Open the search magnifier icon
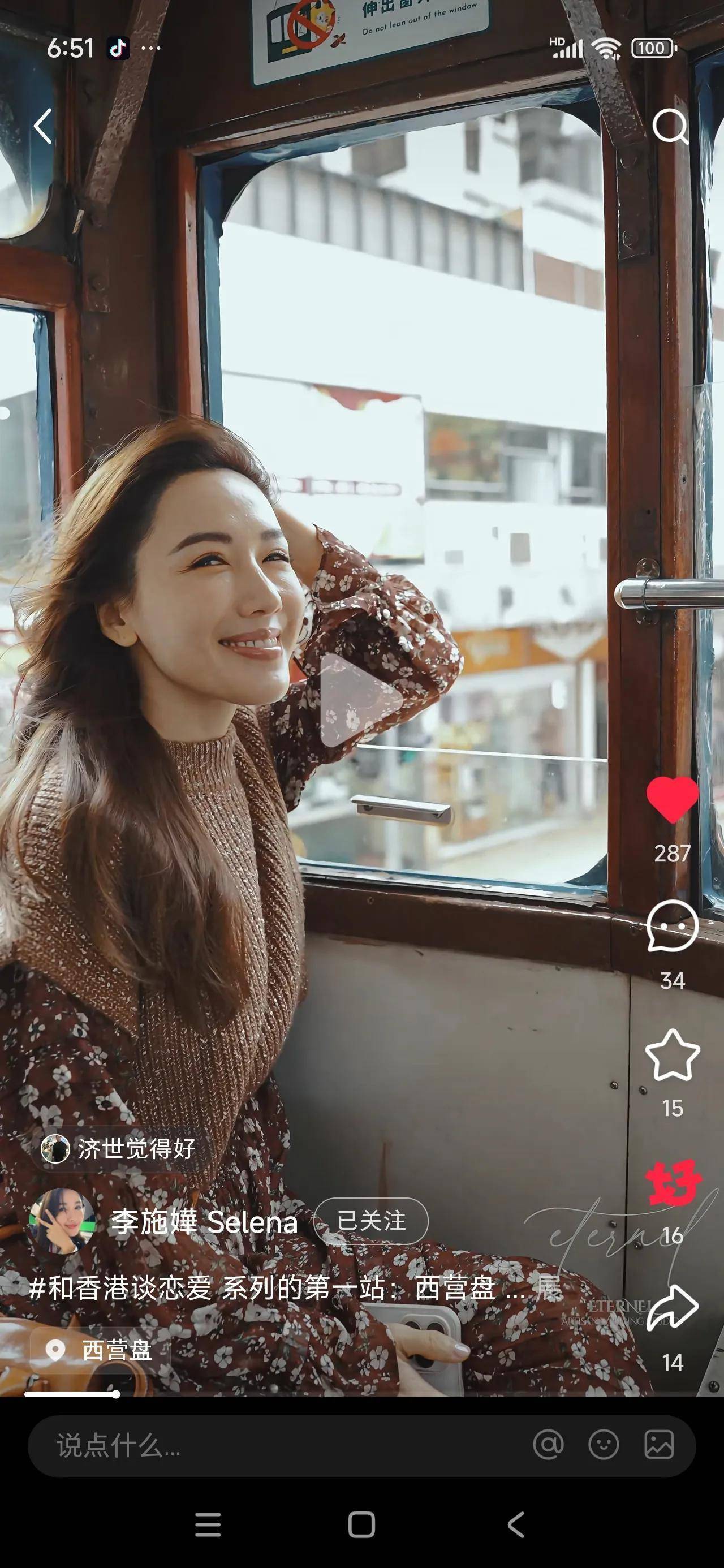 (670, 127)
